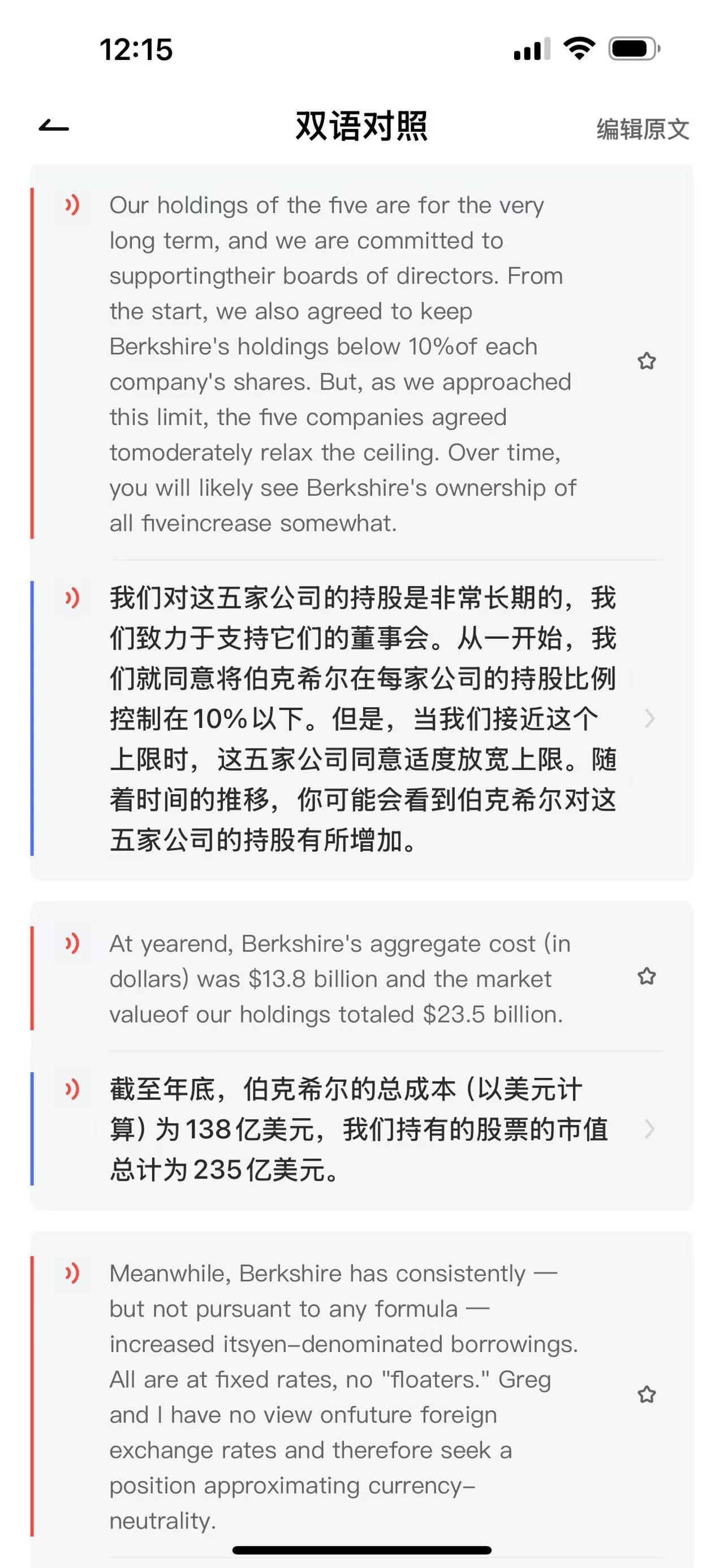The width and height of the screenshot is (724, 1568).
Task: Open details chevron for the 截至年底 translation
Action: pyautogui.click(x=650, y=1129)
